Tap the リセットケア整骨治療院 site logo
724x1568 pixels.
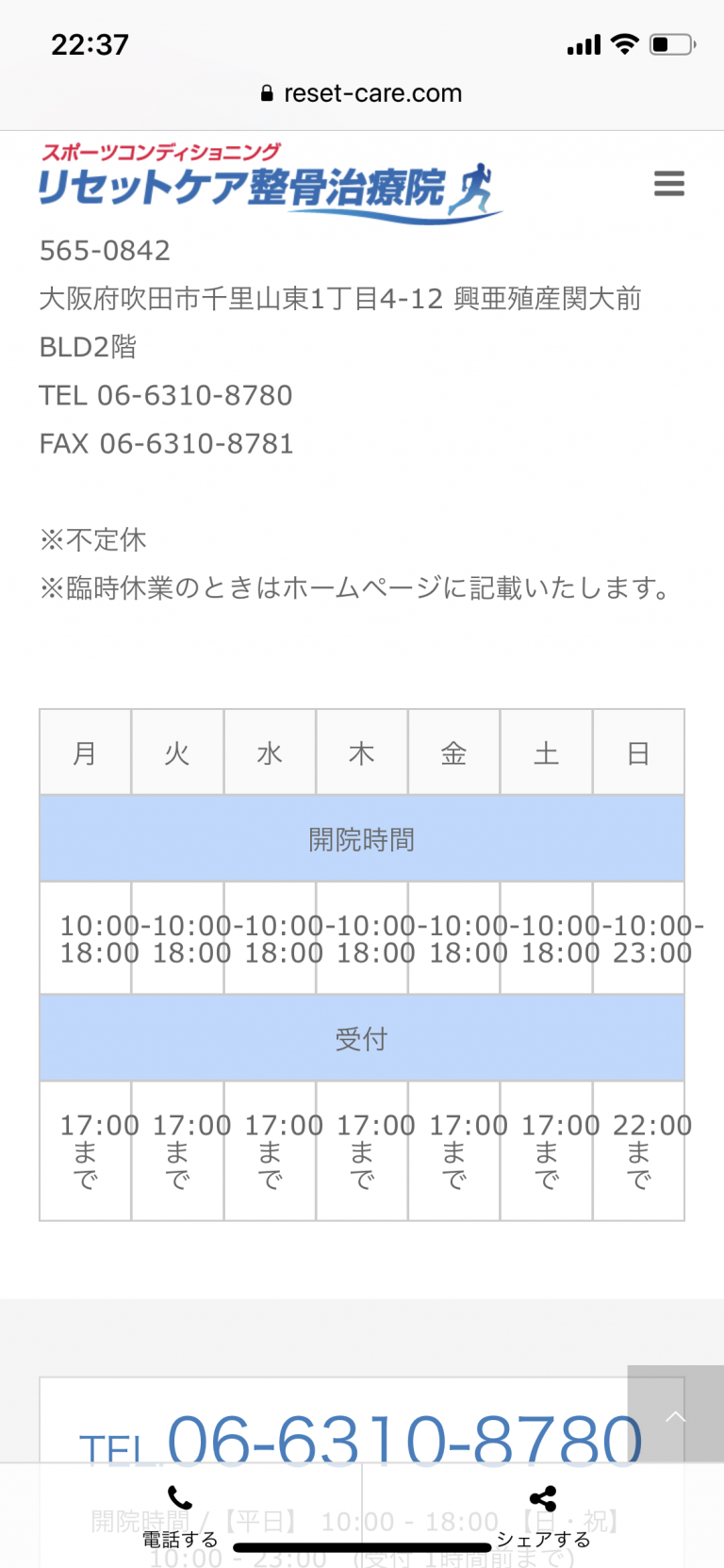click(x=269, y=183)
